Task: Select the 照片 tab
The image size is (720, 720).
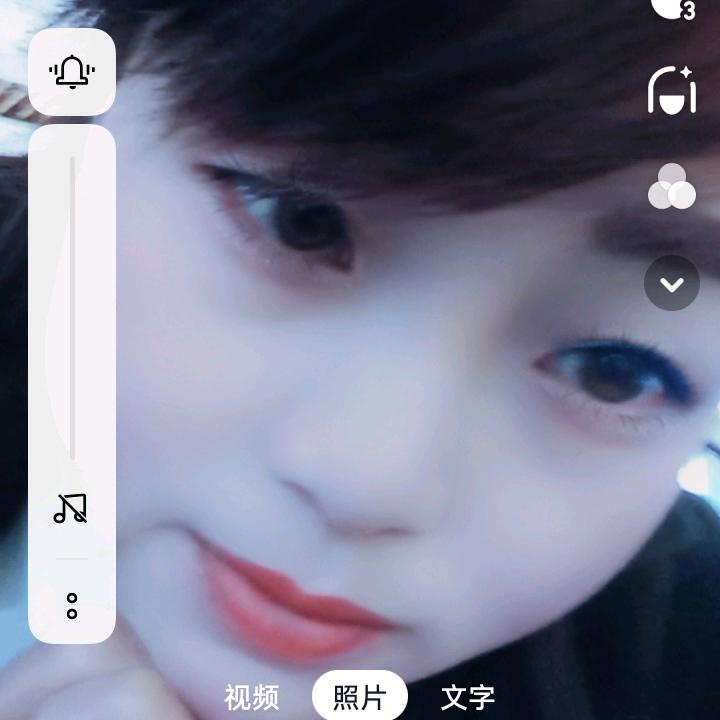Action: point(359,697)
